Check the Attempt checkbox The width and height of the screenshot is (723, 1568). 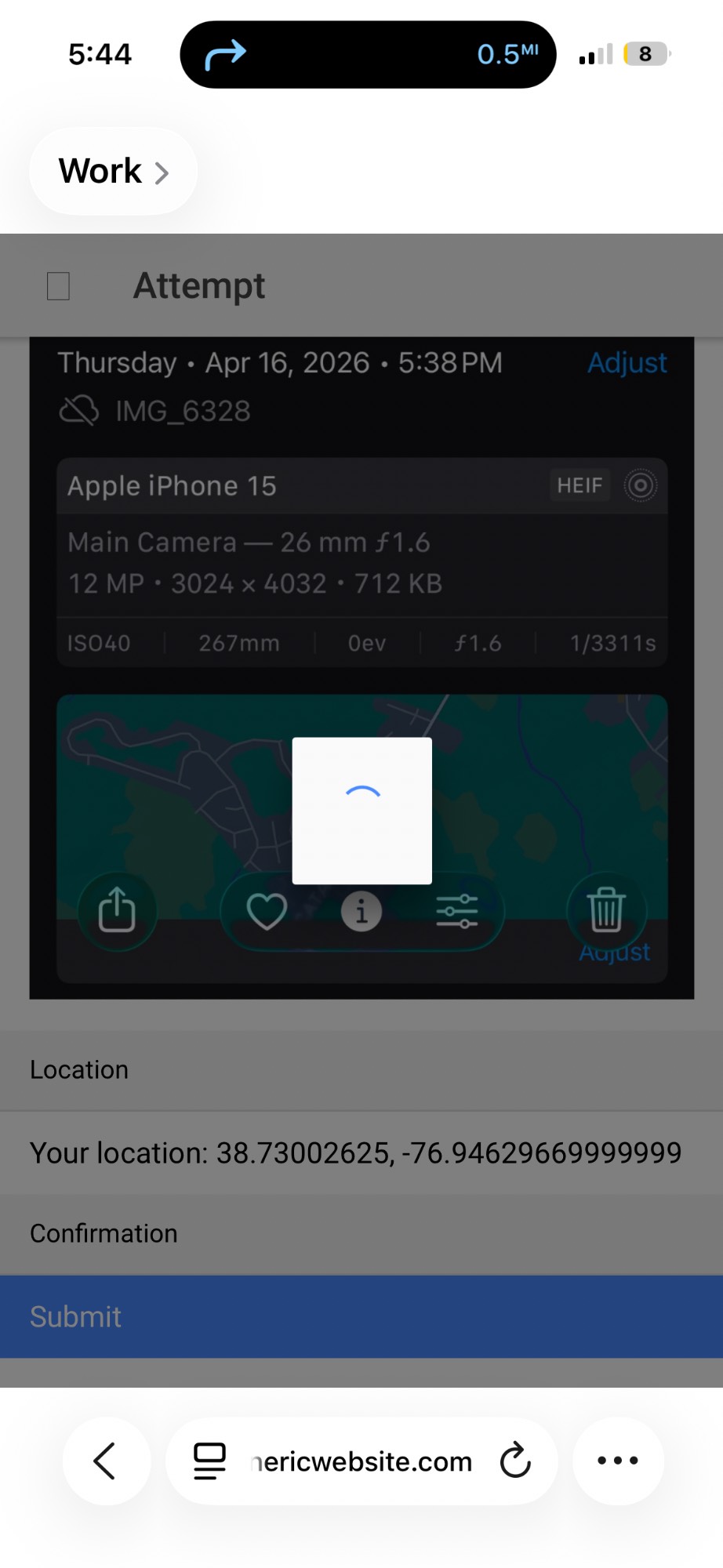[x=59, y=286]
